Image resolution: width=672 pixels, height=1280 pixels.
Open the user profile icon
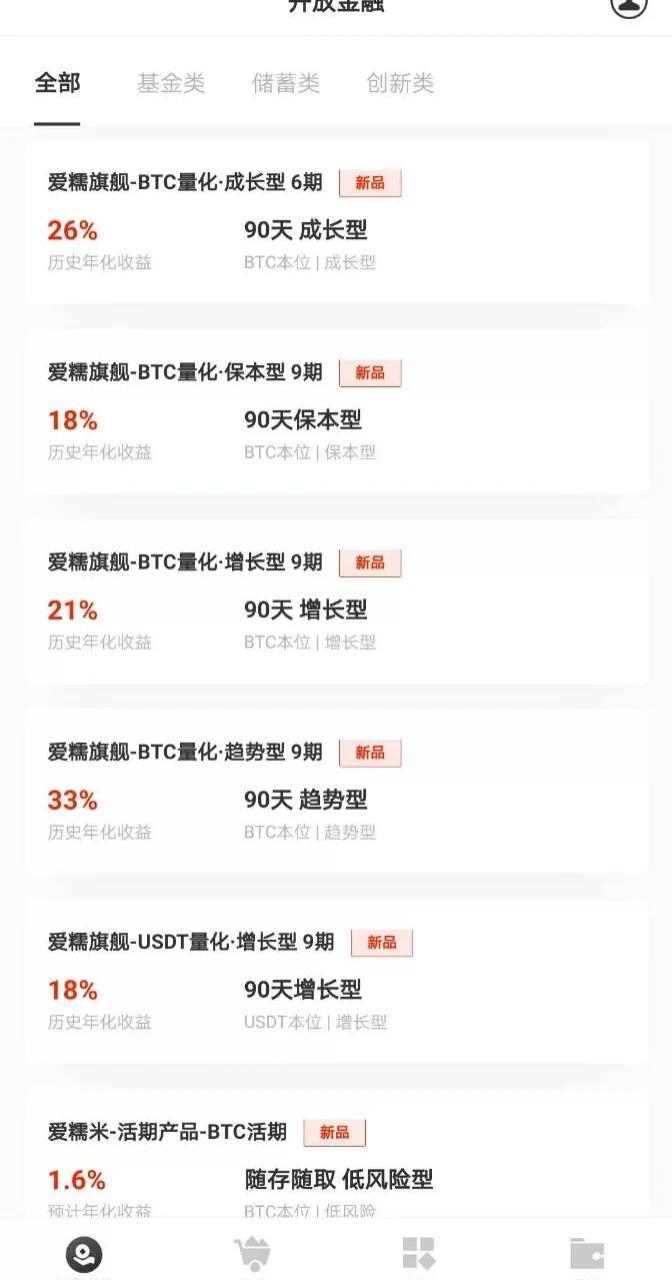click(628, 5)
